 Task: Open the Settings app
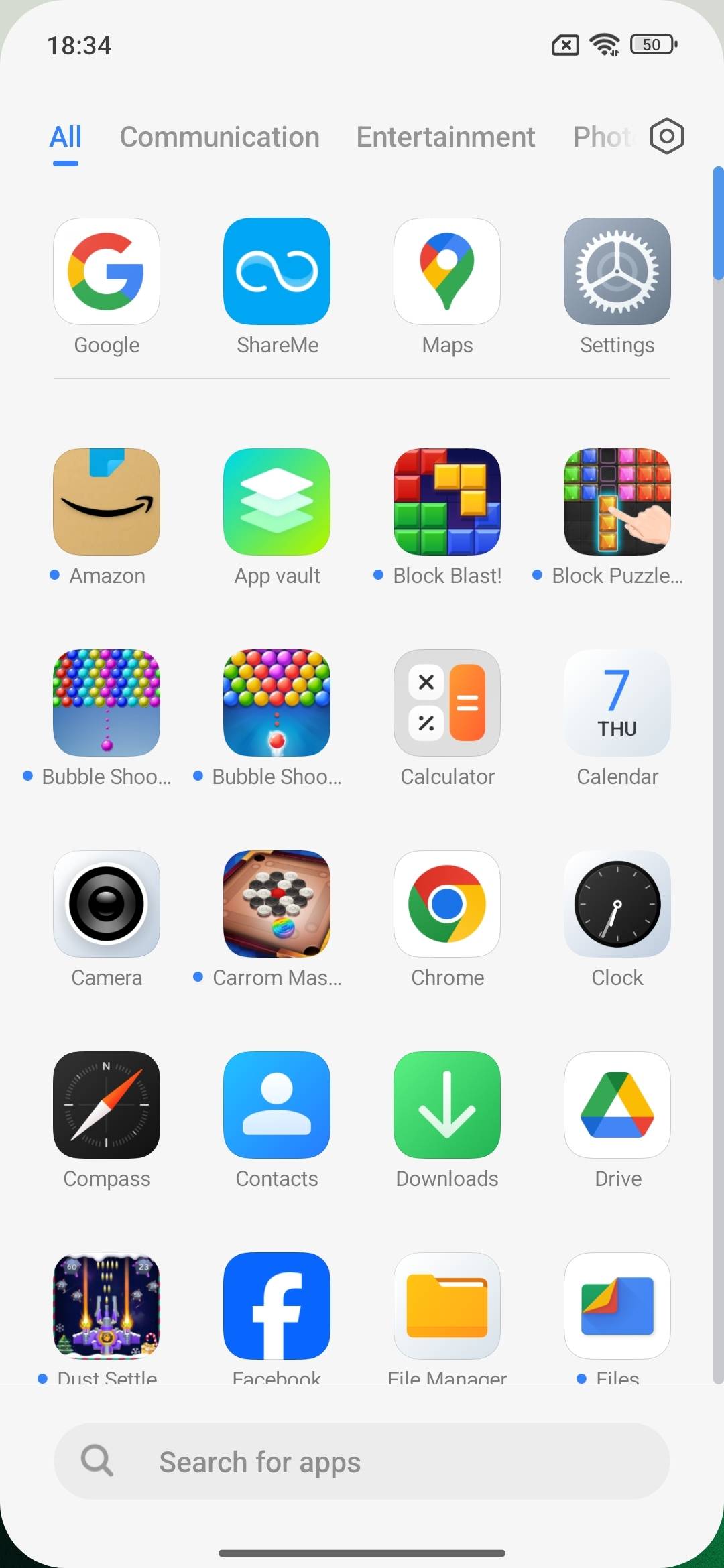click(x=617, y=271)
